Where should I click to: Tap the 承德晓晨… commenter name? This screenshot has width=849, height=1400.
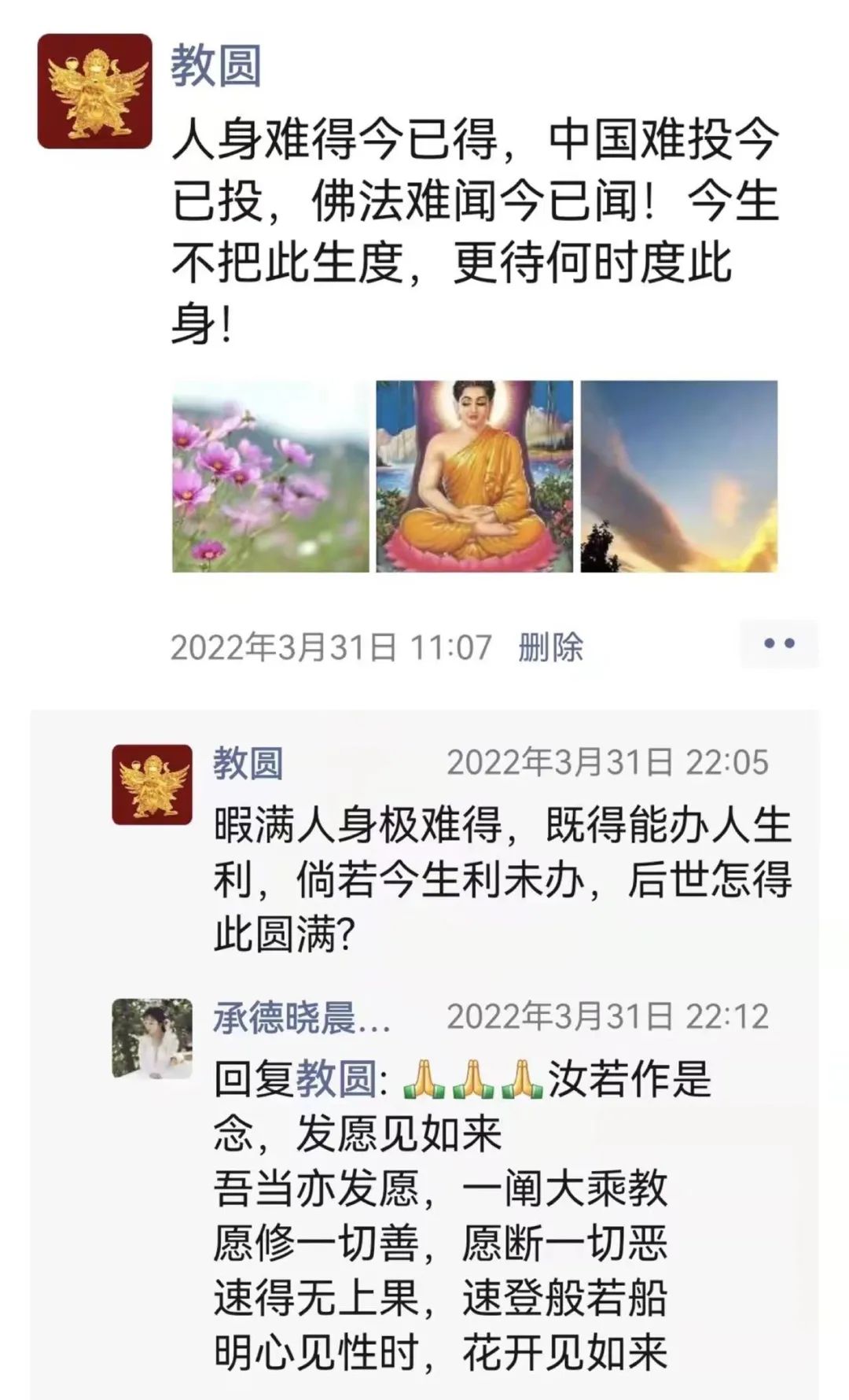(x=303, y=1018)
